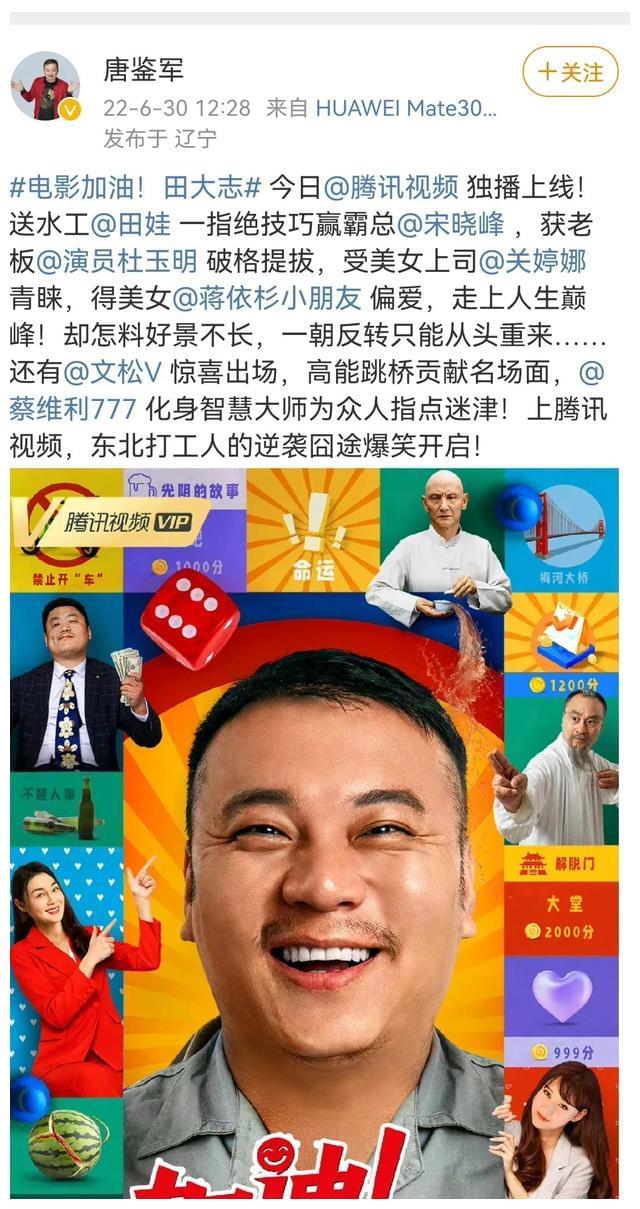Follow 唐鉴军 with the 关注 button
This screenshot has height=1209, width=640.
point(570,72)
